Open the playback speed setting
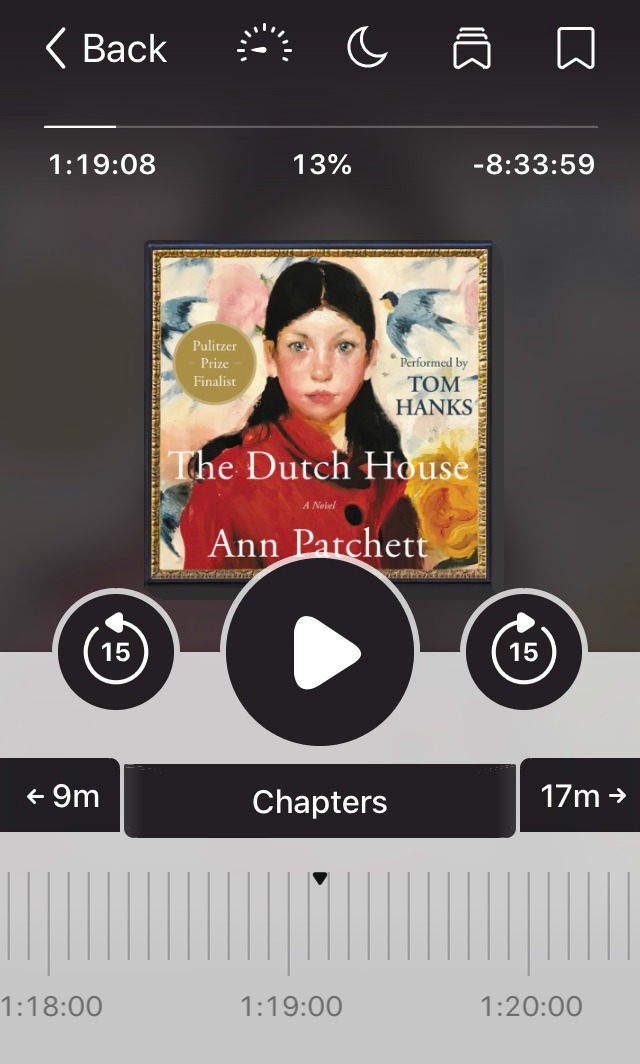This screenshot has height=1064, width=640. pyautogui.click(x=264, y=48)
